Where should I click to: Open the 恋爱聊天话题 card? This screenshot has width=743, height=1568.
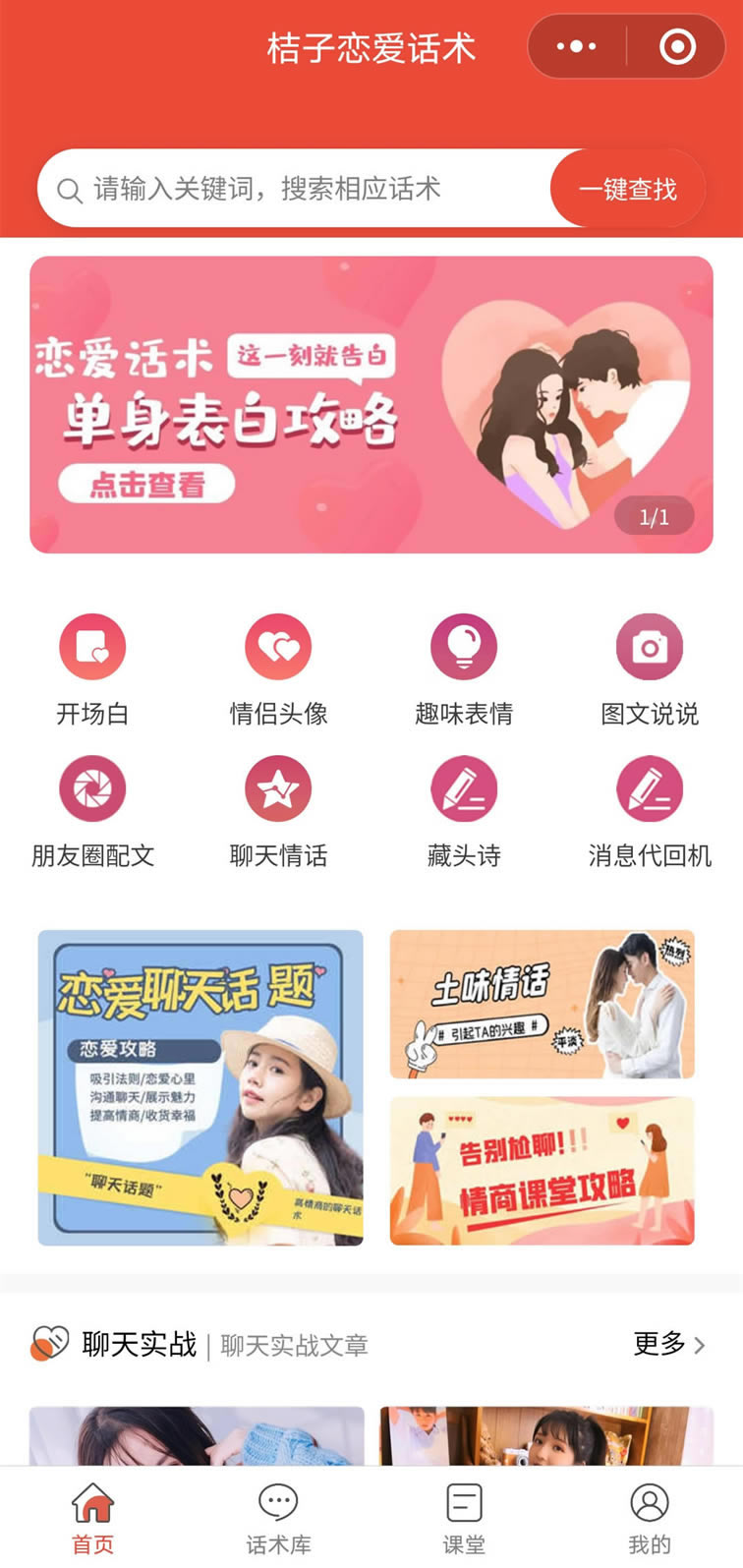coord(200,1087)
